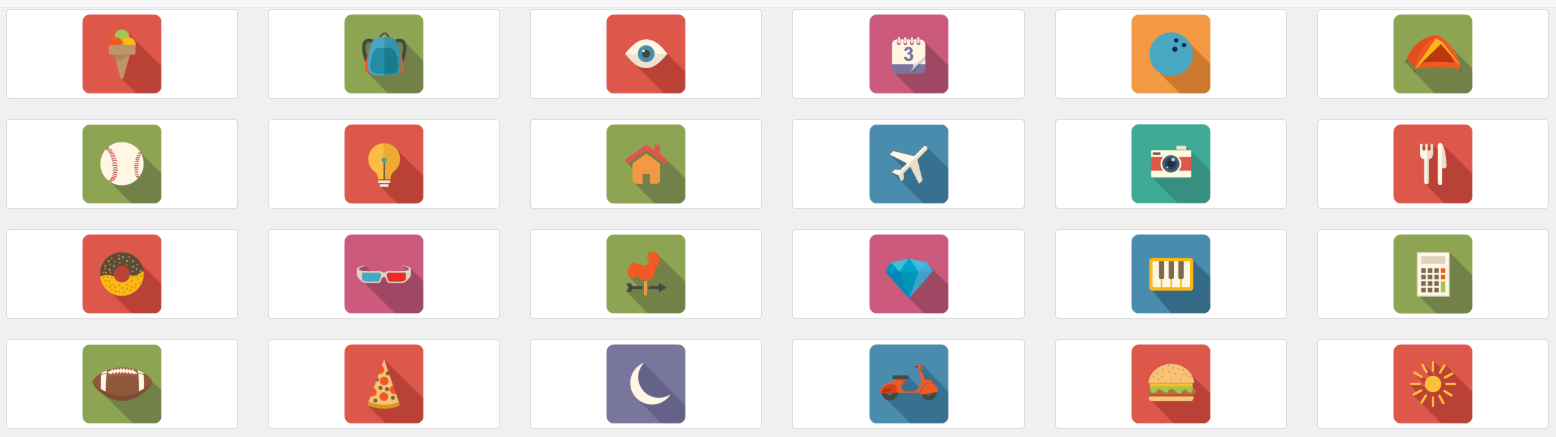Tap the donut icon tile
This screenshot has width=1556, height=437.
click(122, 274)
